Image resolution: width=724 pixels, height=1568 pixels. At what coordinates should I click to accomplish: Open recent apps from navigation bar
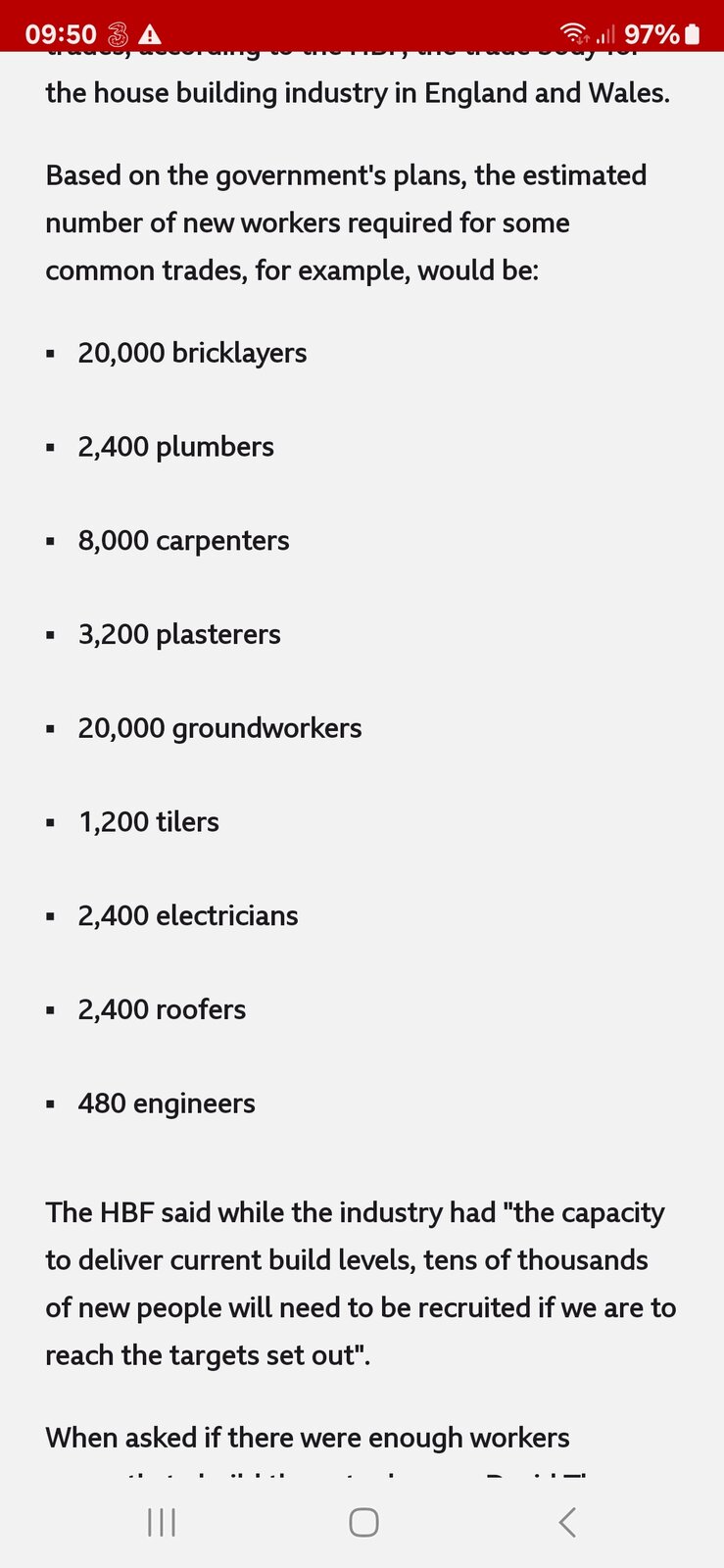[162, 1522]
